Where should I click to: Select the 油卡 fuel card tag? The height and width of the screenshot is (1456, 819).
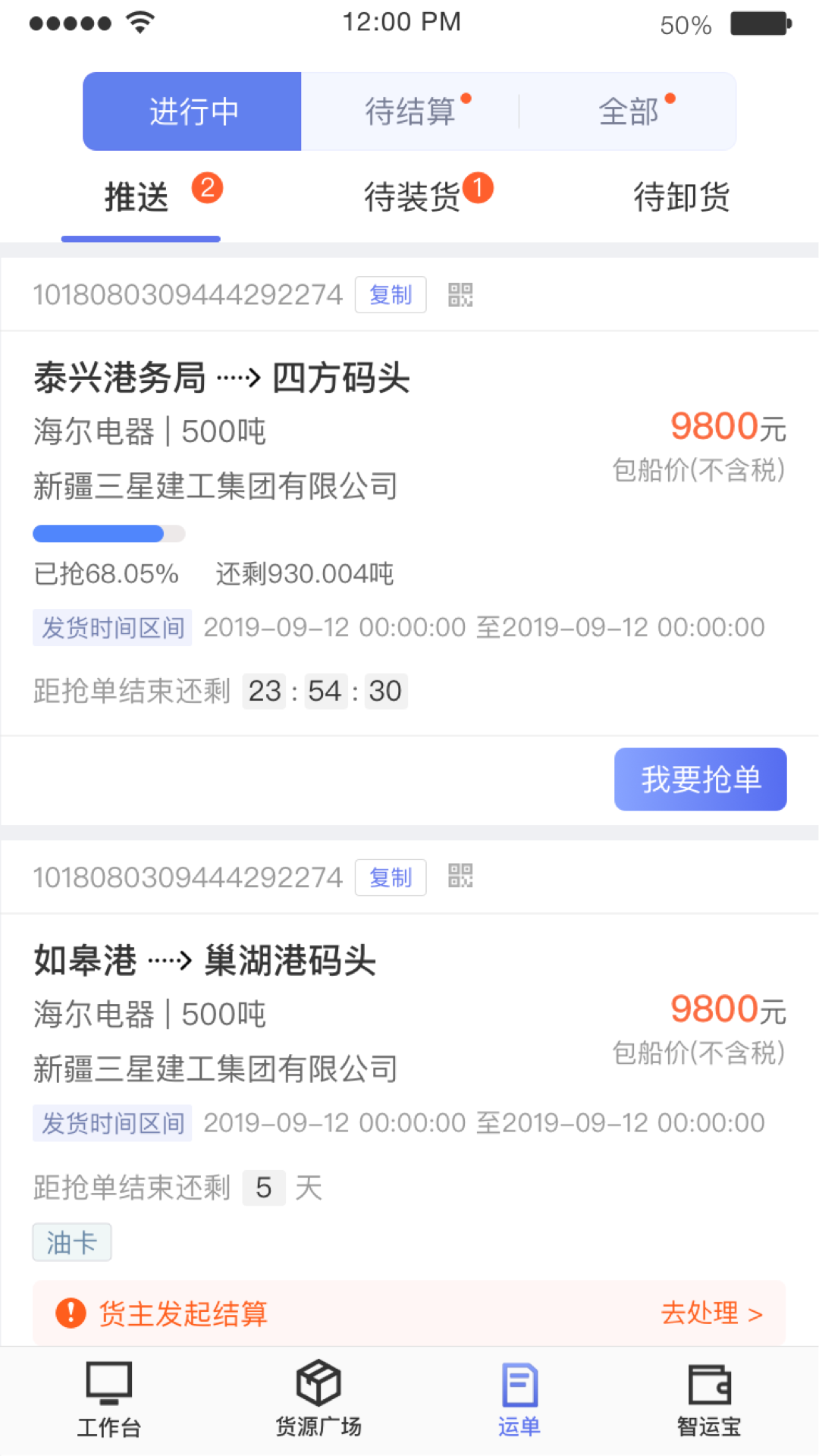coord(71,1242)
